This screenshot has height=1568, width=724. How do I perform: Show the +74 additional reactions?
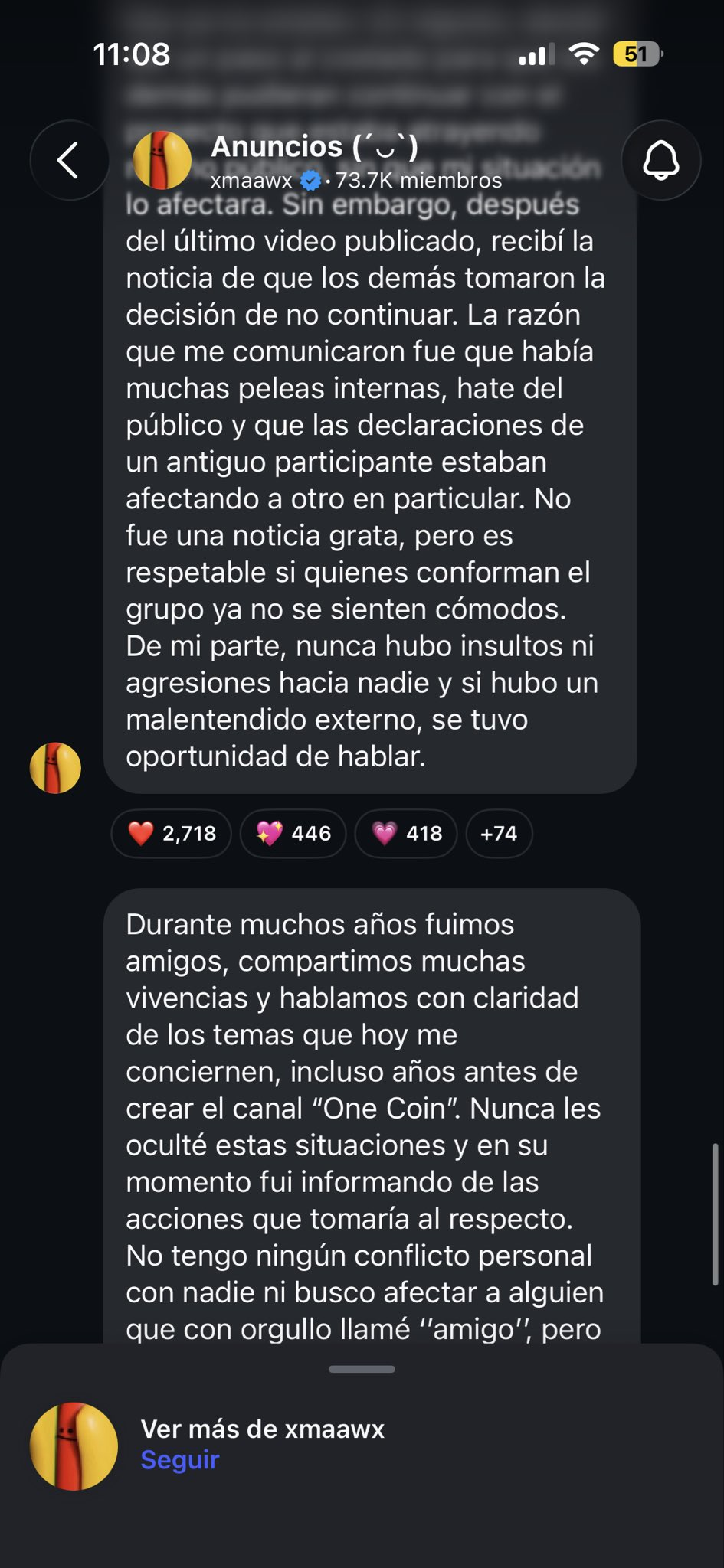tap(499, 833)
